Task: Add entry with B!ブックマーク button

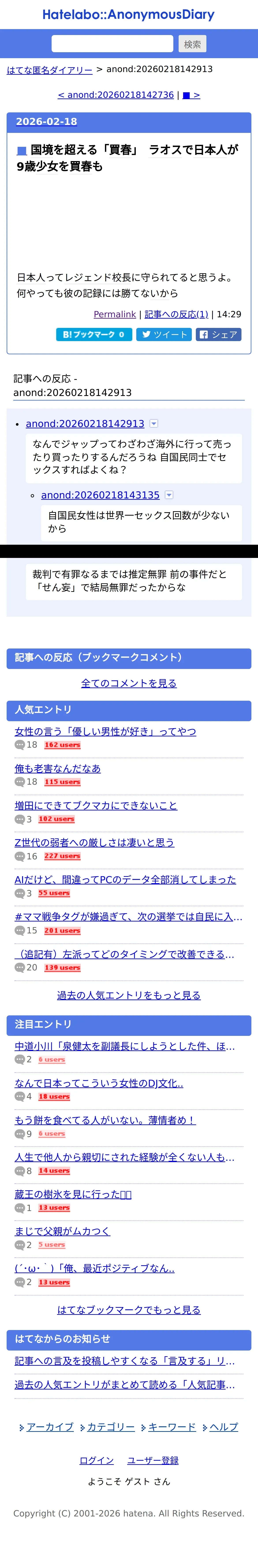Action: [x=94, y=334]
